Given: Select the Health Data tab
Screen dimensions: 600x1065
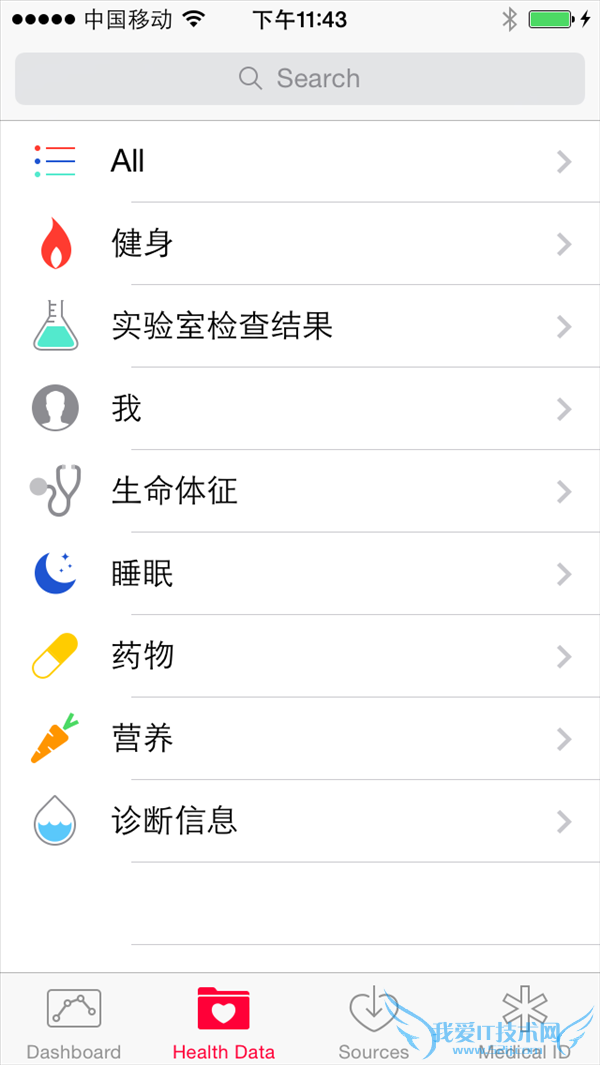Looking at the screenshot, I should [x=224, y=1022].
